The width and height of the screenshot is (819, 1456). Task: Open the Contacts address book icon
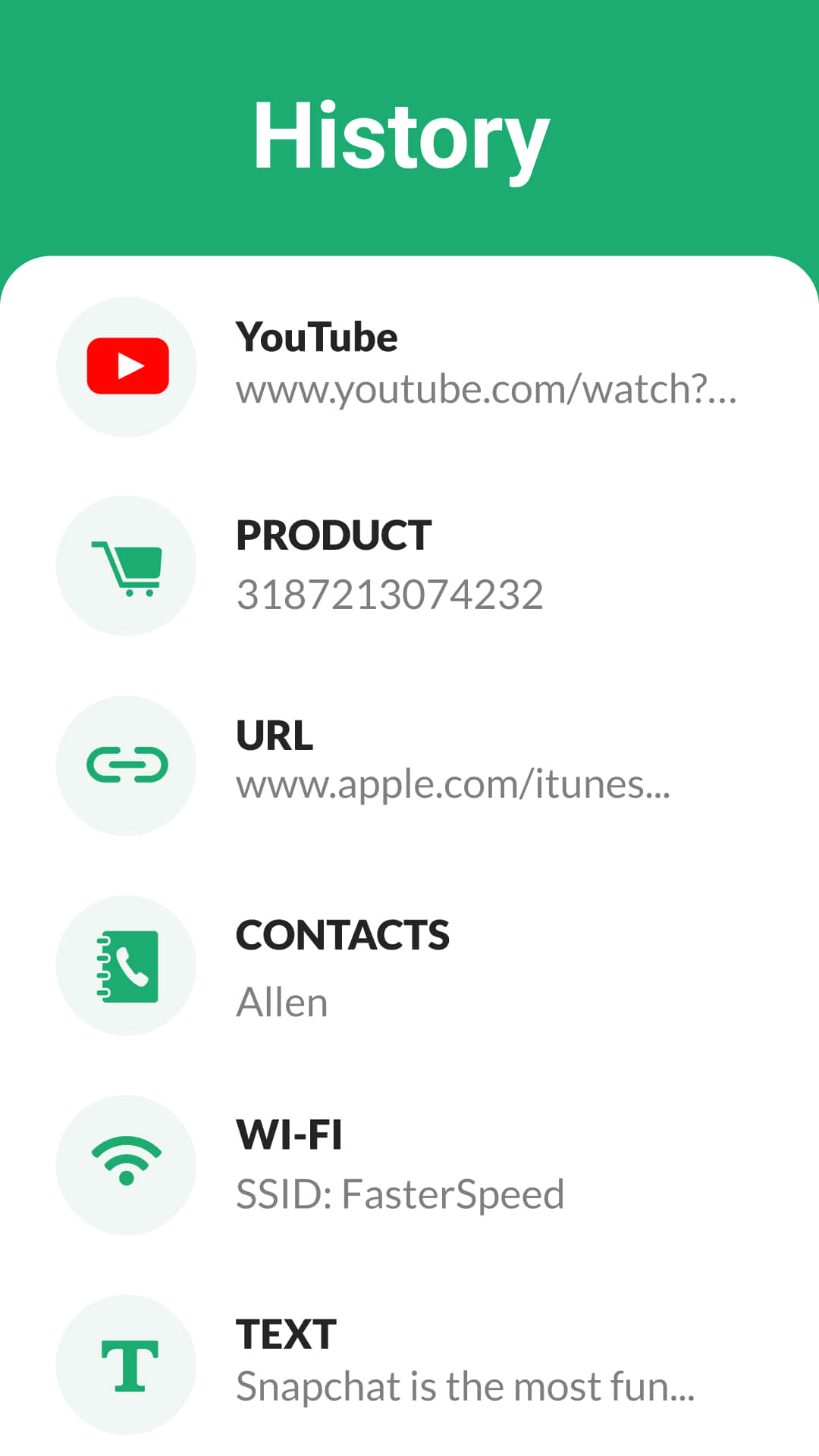[x=126, y=964]
